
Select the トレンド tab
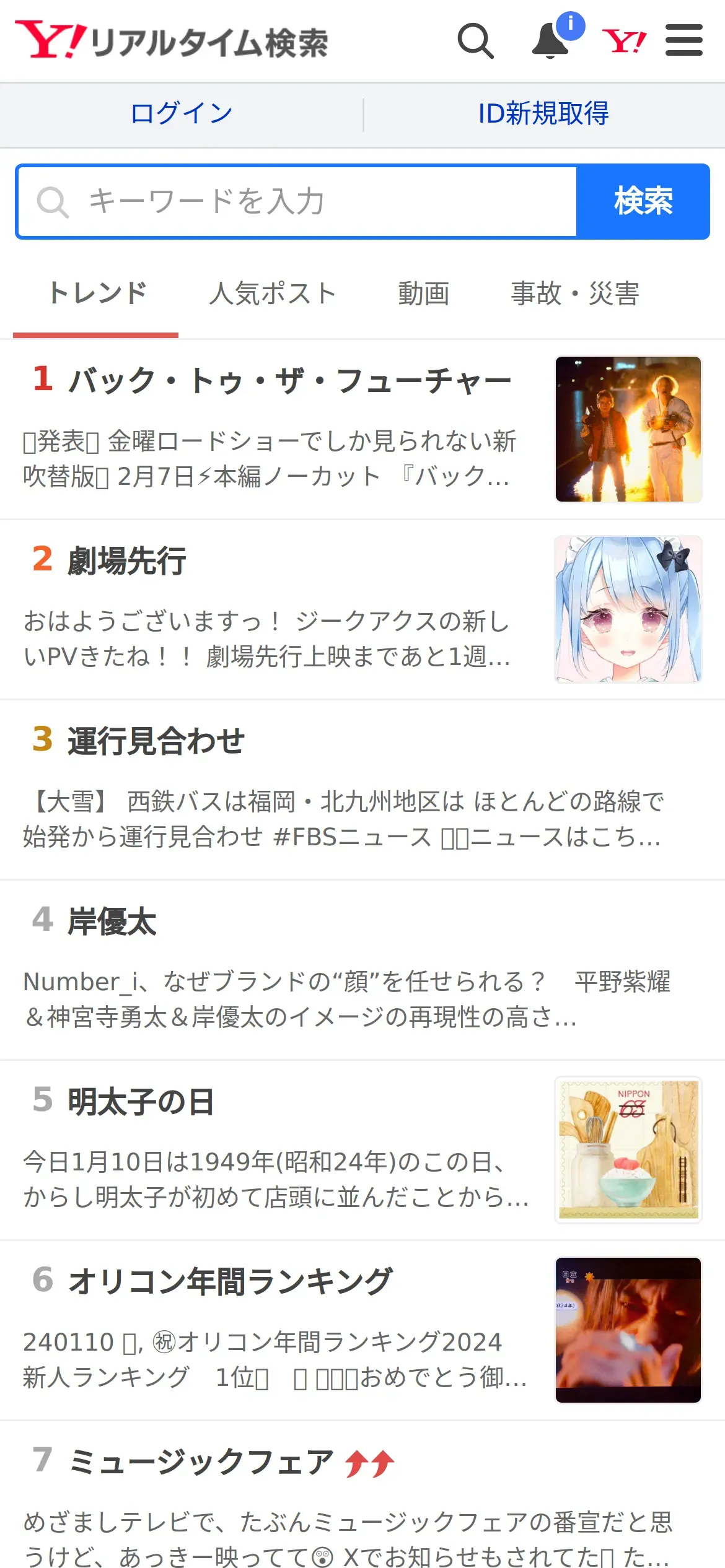tap(96, 294)
